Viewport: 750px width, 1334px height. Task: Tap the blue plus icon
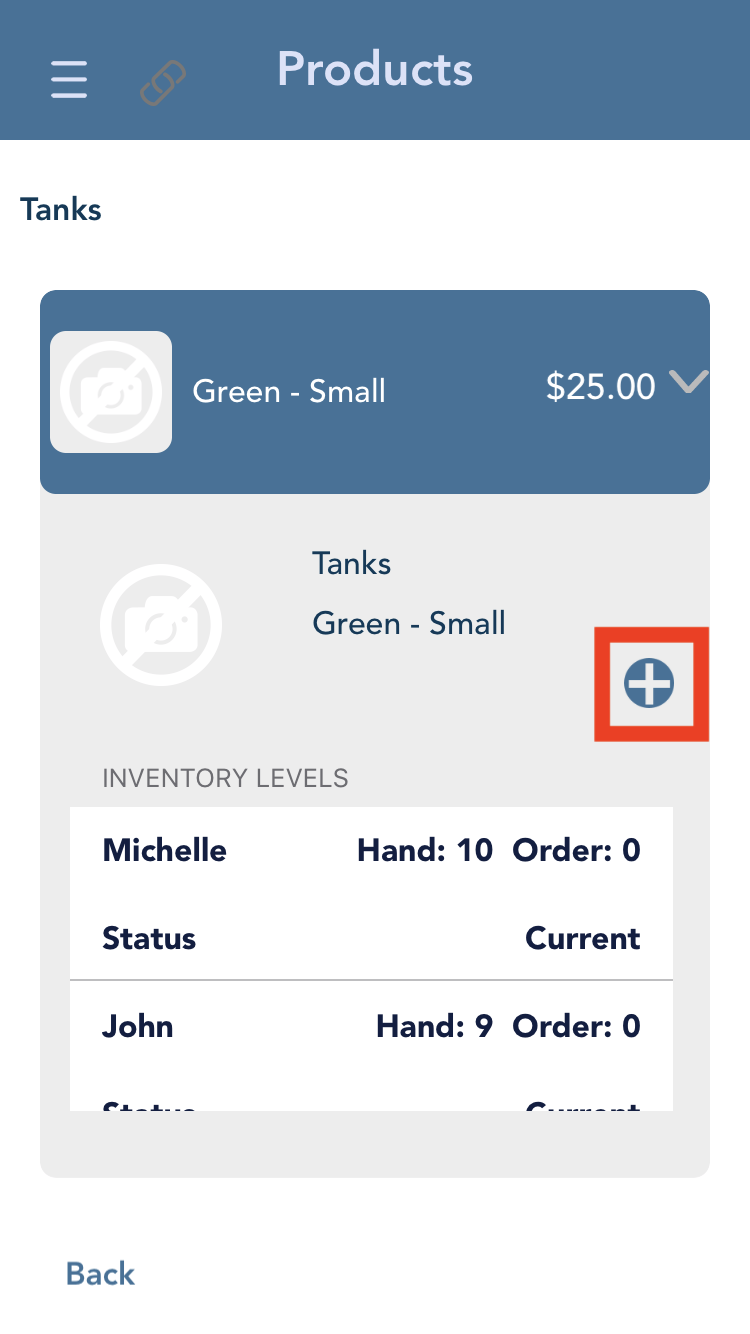650,685
